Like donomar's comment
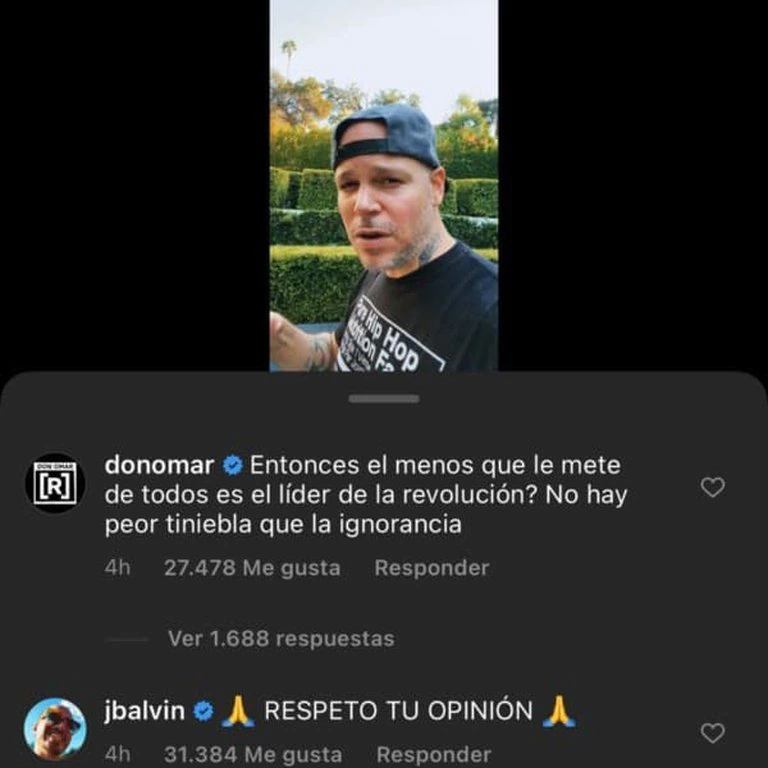 coord(712,488)
